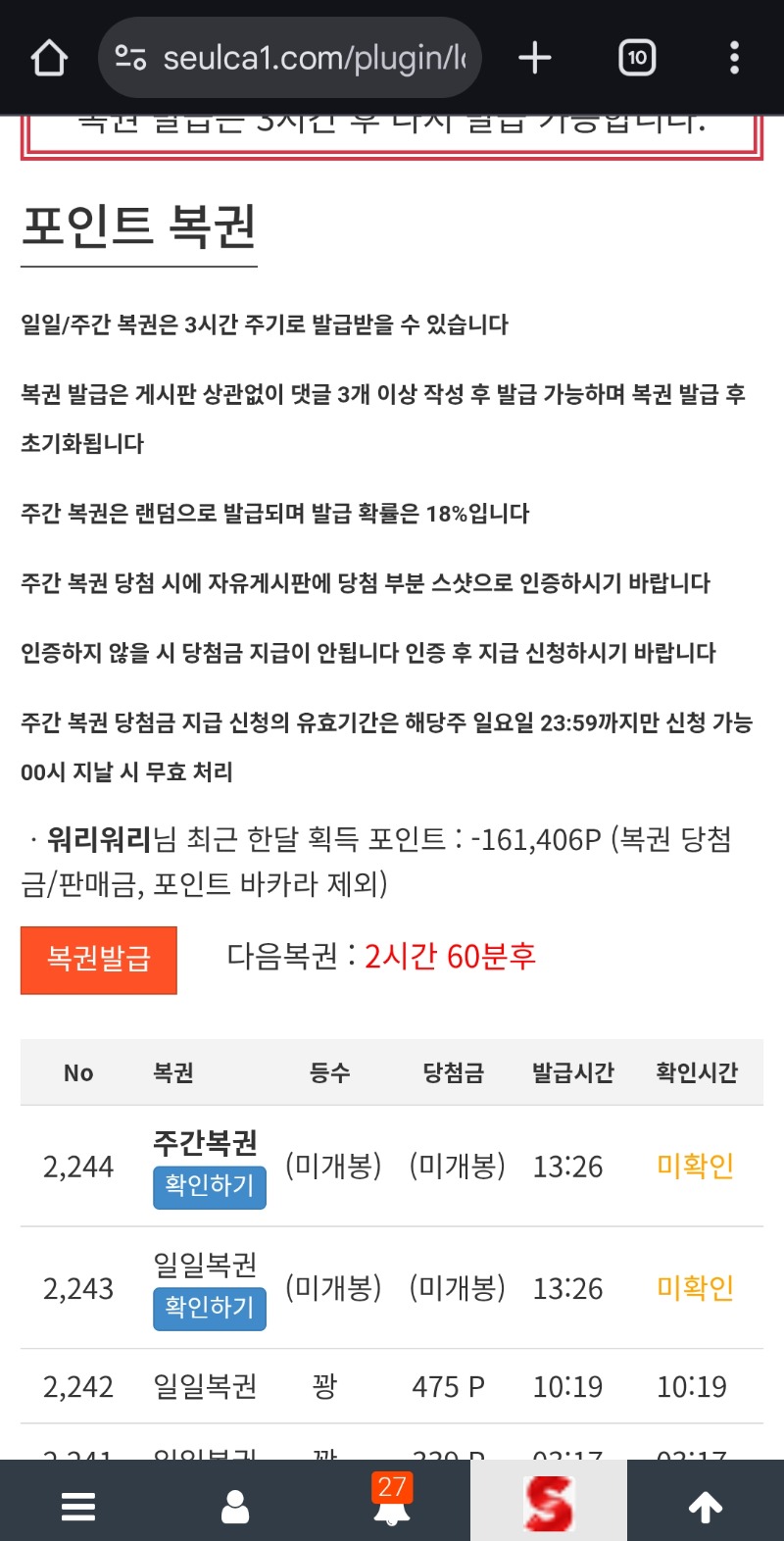Tap the red S logo button
The width and height of the screenshot is (784, 1541).
tap(548, 1504)
